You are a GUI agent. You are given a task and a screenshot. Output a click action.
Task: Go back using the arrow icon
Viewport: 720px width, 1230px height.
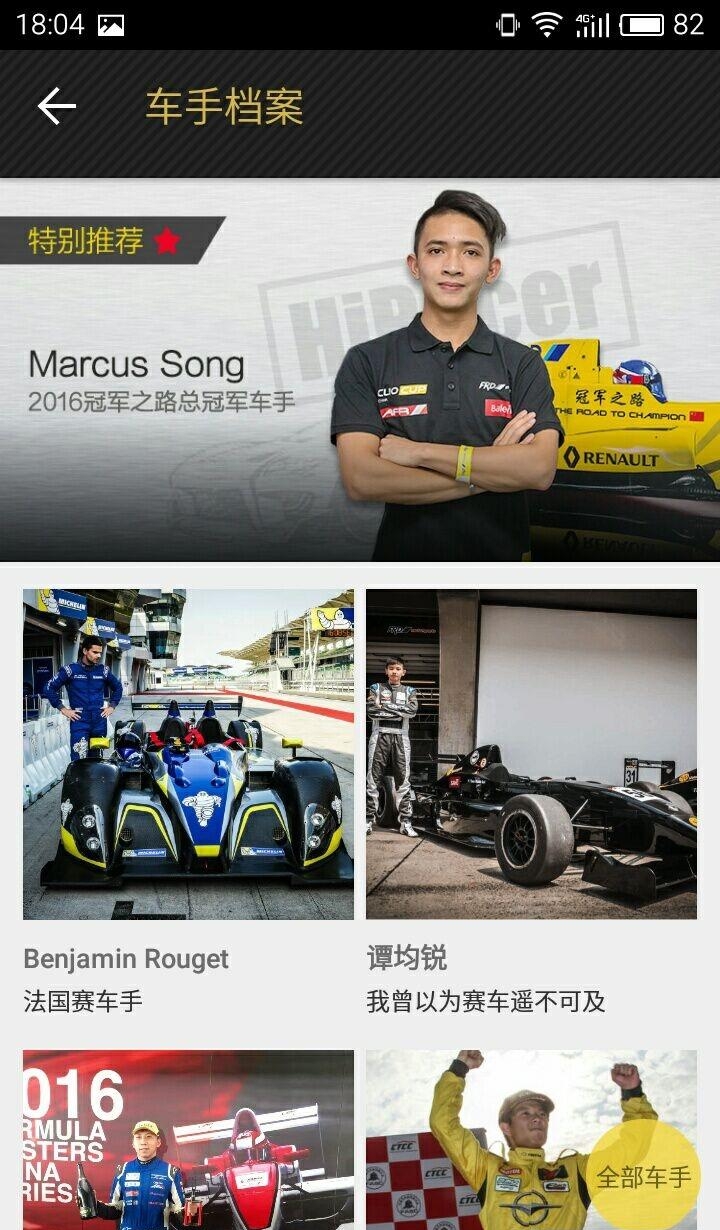pos(57,107)
